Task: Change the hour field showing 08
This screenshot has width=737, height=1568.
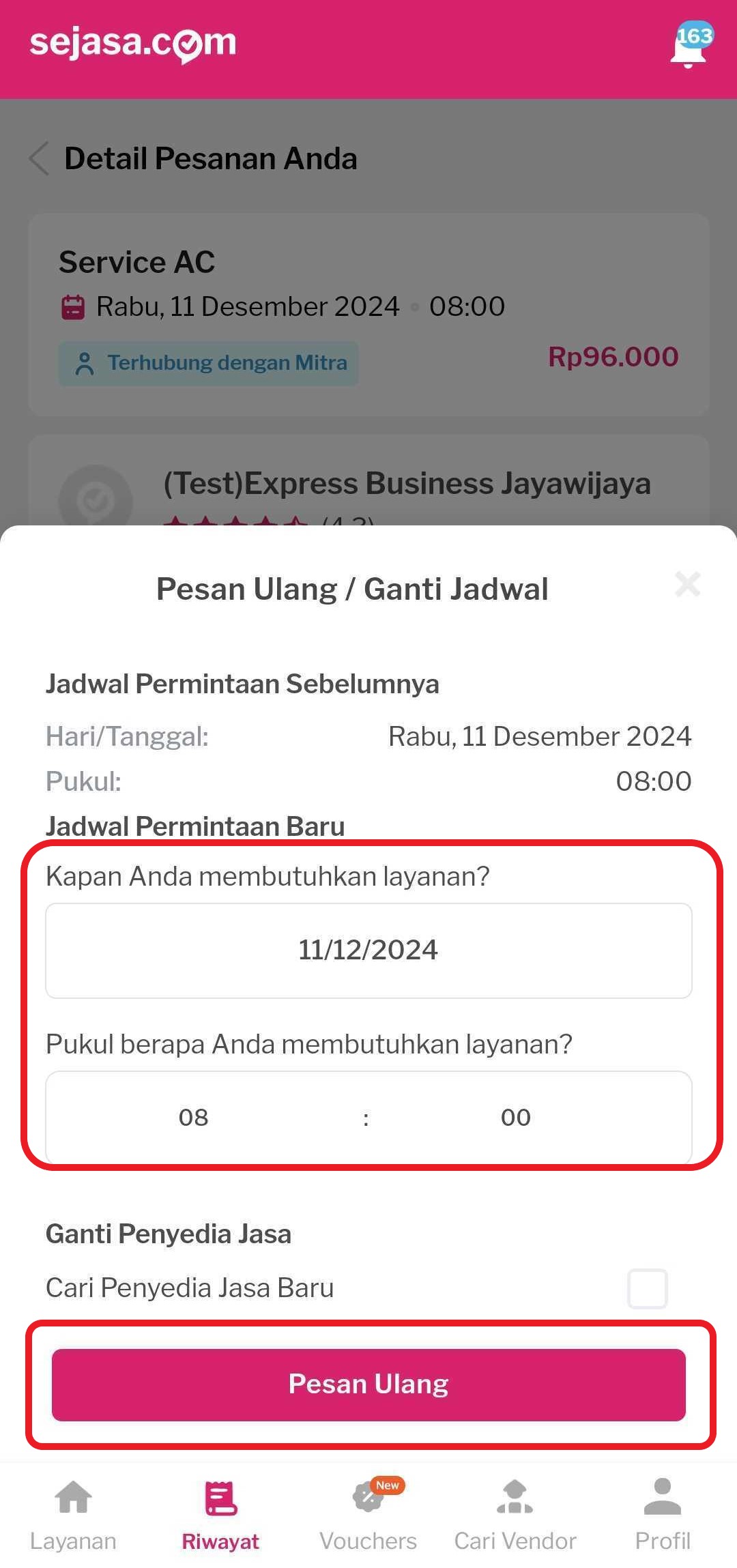Action: (x=194, y=1118)
